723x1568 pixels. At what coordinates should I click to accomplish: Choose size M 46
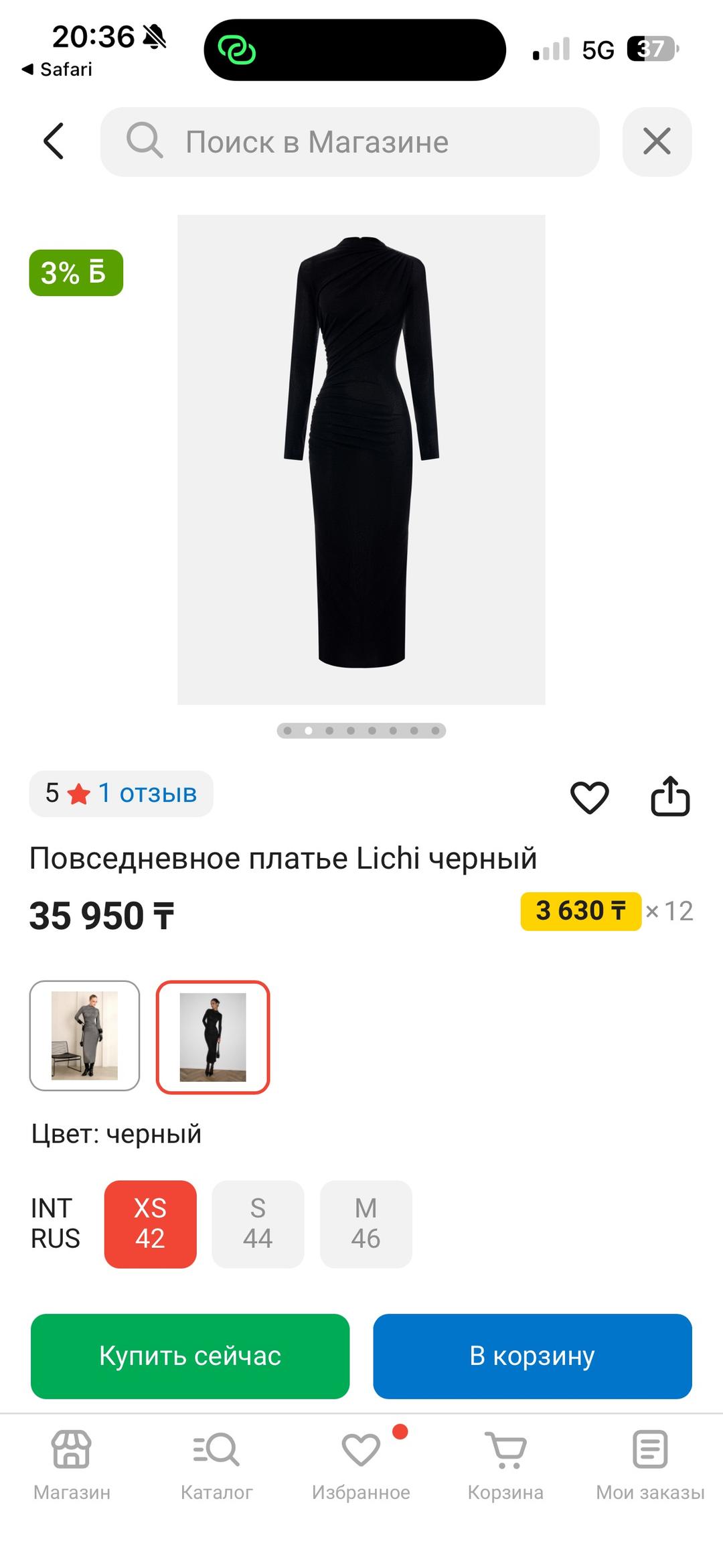click(366, 1224)
